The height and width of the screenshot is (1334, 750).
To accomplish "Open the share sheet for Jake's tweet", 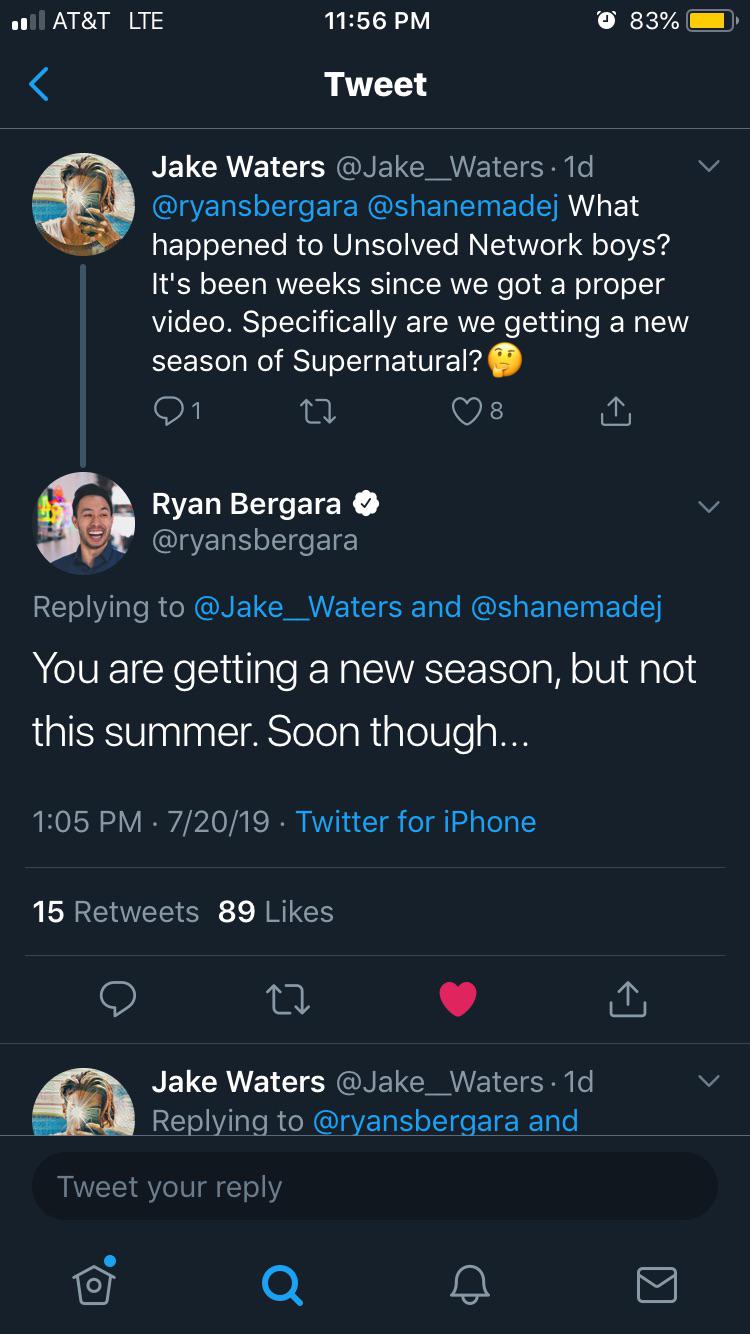I will (615, 410).
